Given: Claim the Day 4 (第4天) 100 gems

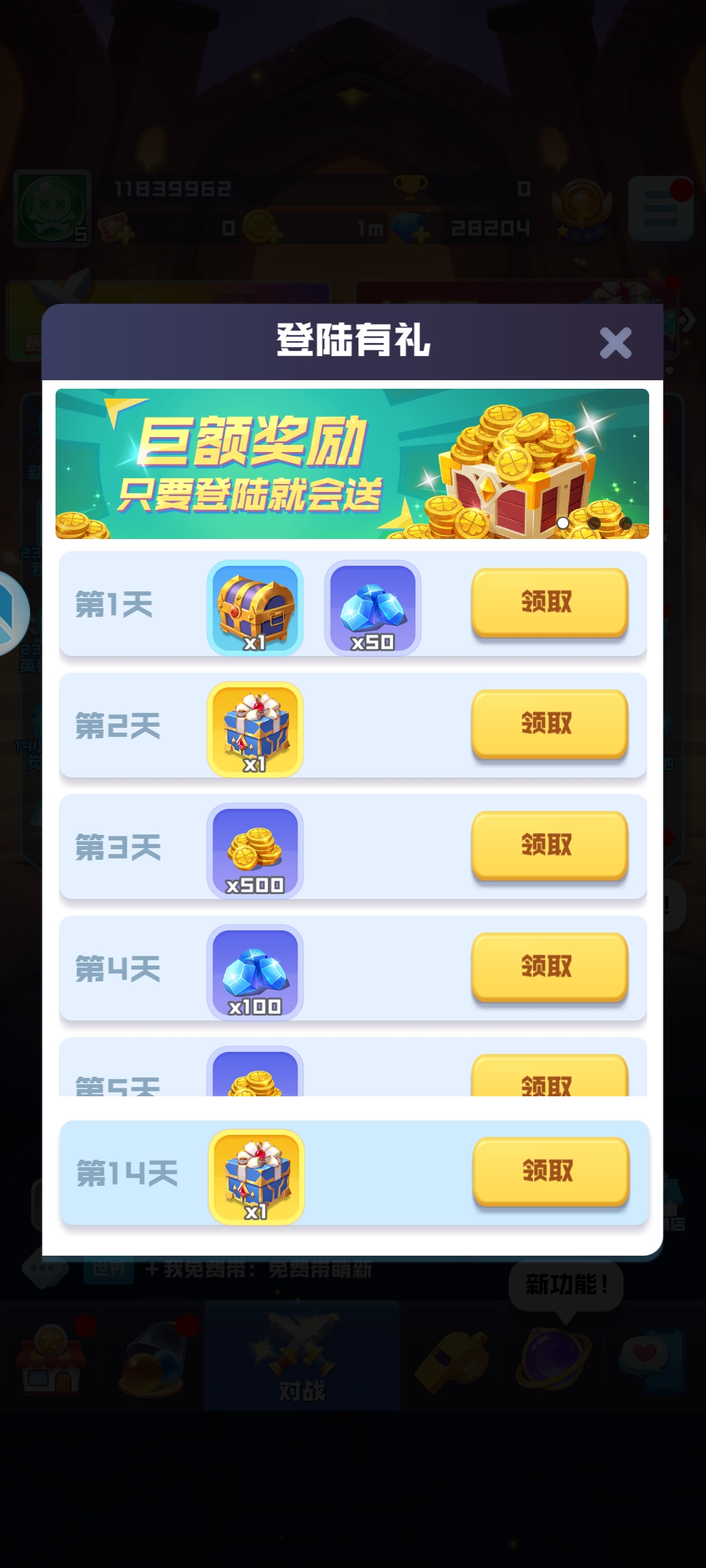Looking at the screenshot, I should [549, 966].
